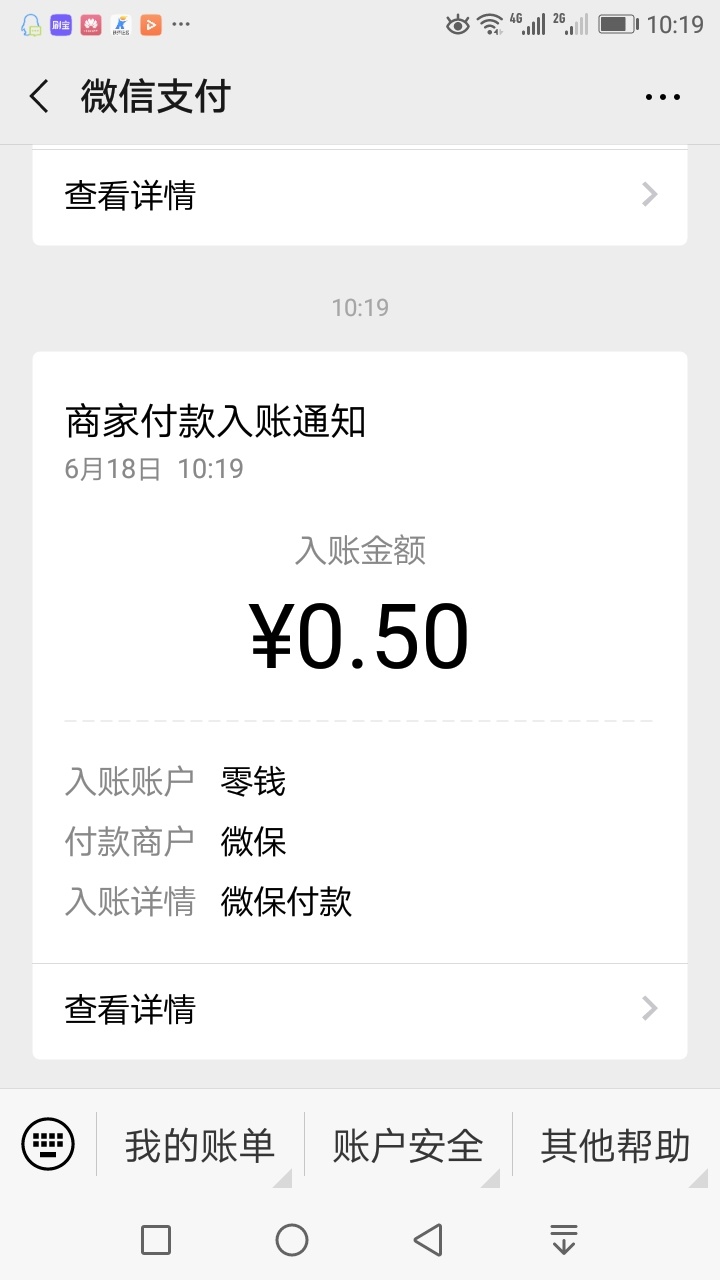Tap the system home button
The image size is (720, 1280).
pos(292,1240)
